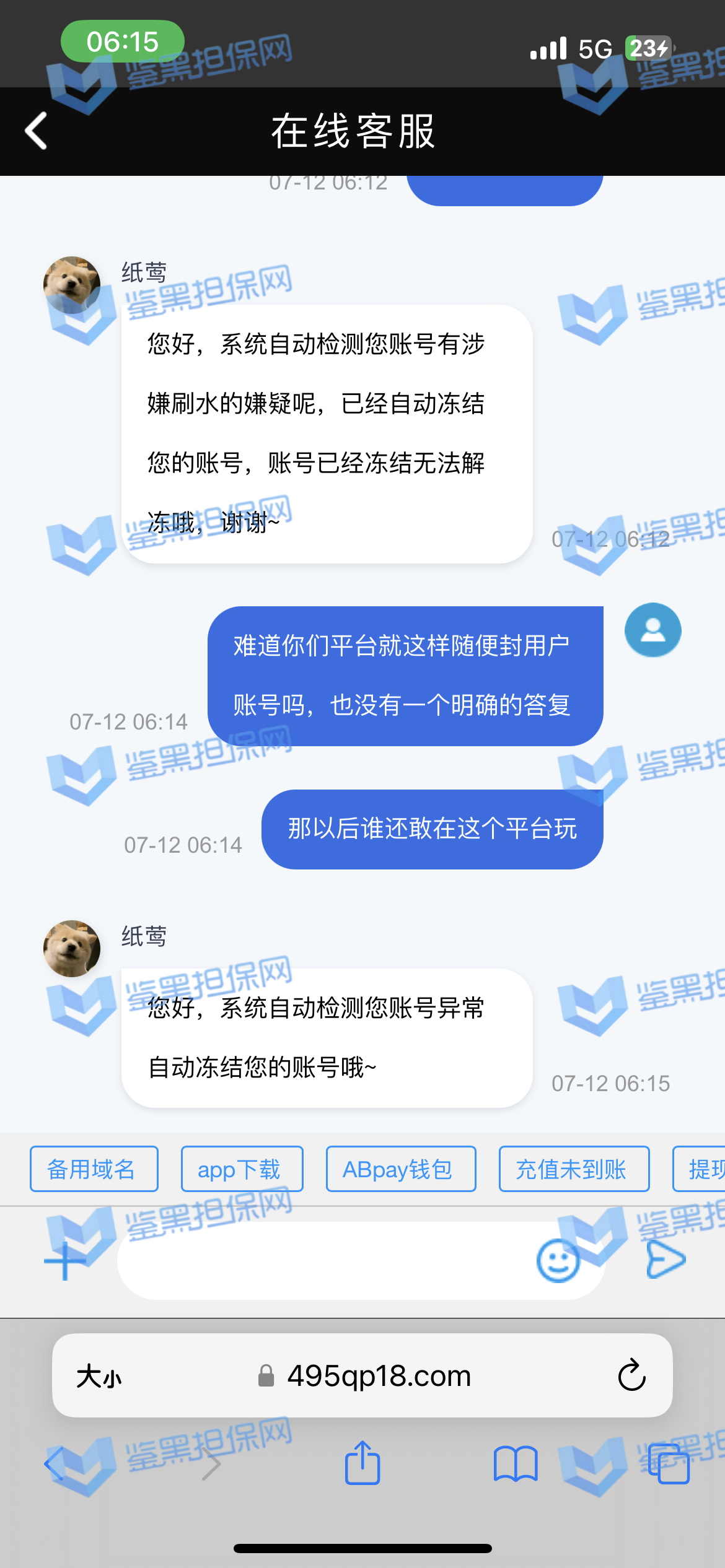Open the 大小 page settings menu

pos(99,1376)
